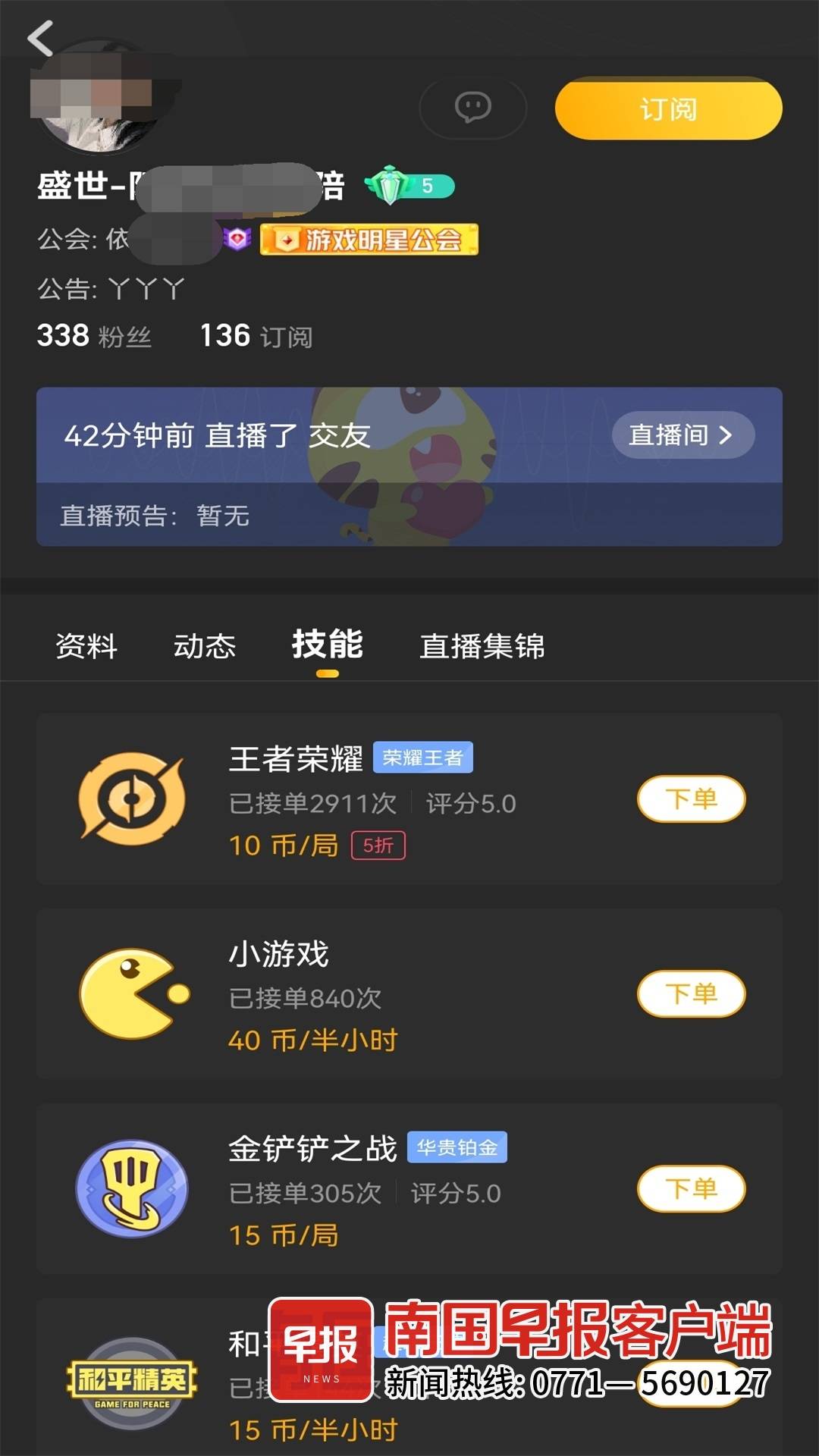The height and width of the screenshot is (1456, 819).
Task: Open the 游戏明星公会 guild badge
Action: point(369,240)
